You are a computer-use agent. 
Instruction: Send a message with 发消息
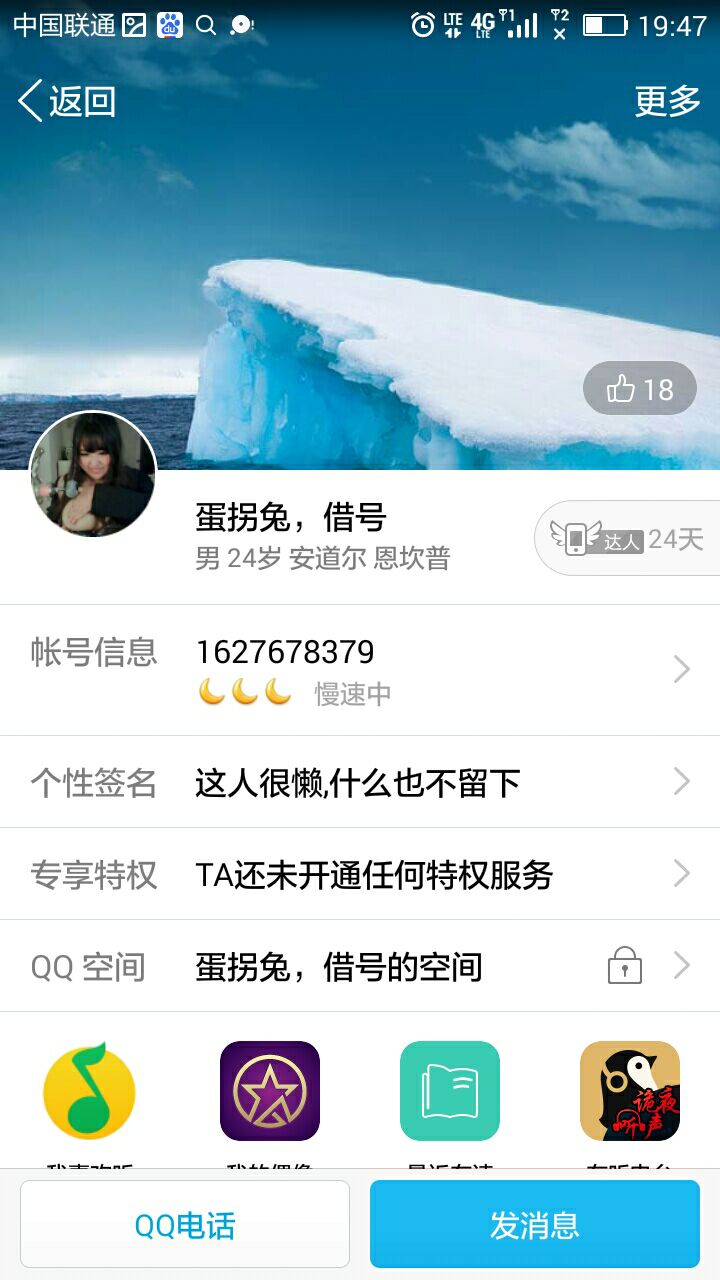coord(535,1224)
